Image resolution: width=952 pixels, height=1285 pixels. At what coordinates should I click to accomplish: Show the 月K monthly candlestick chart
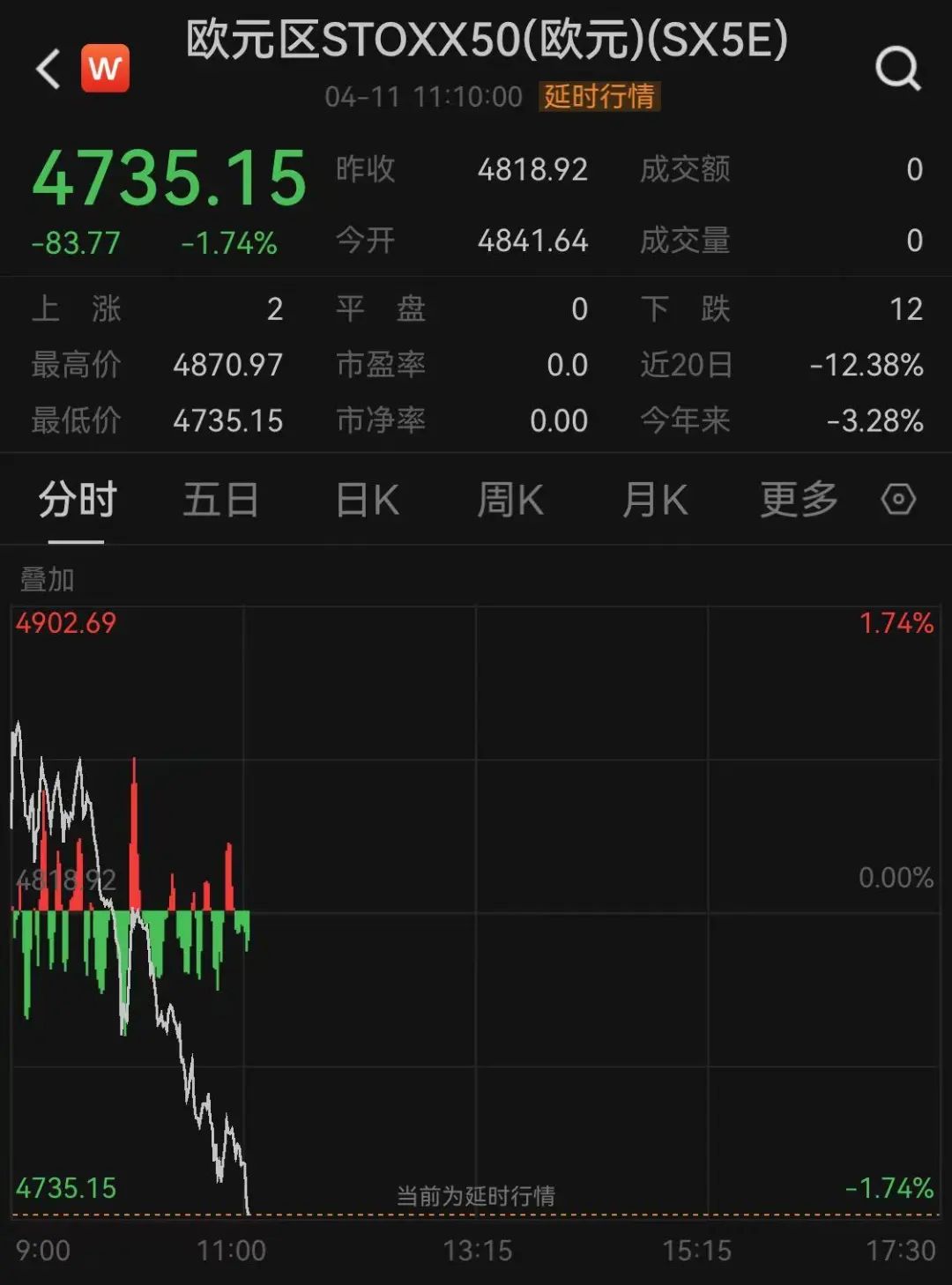click(654, 500)
